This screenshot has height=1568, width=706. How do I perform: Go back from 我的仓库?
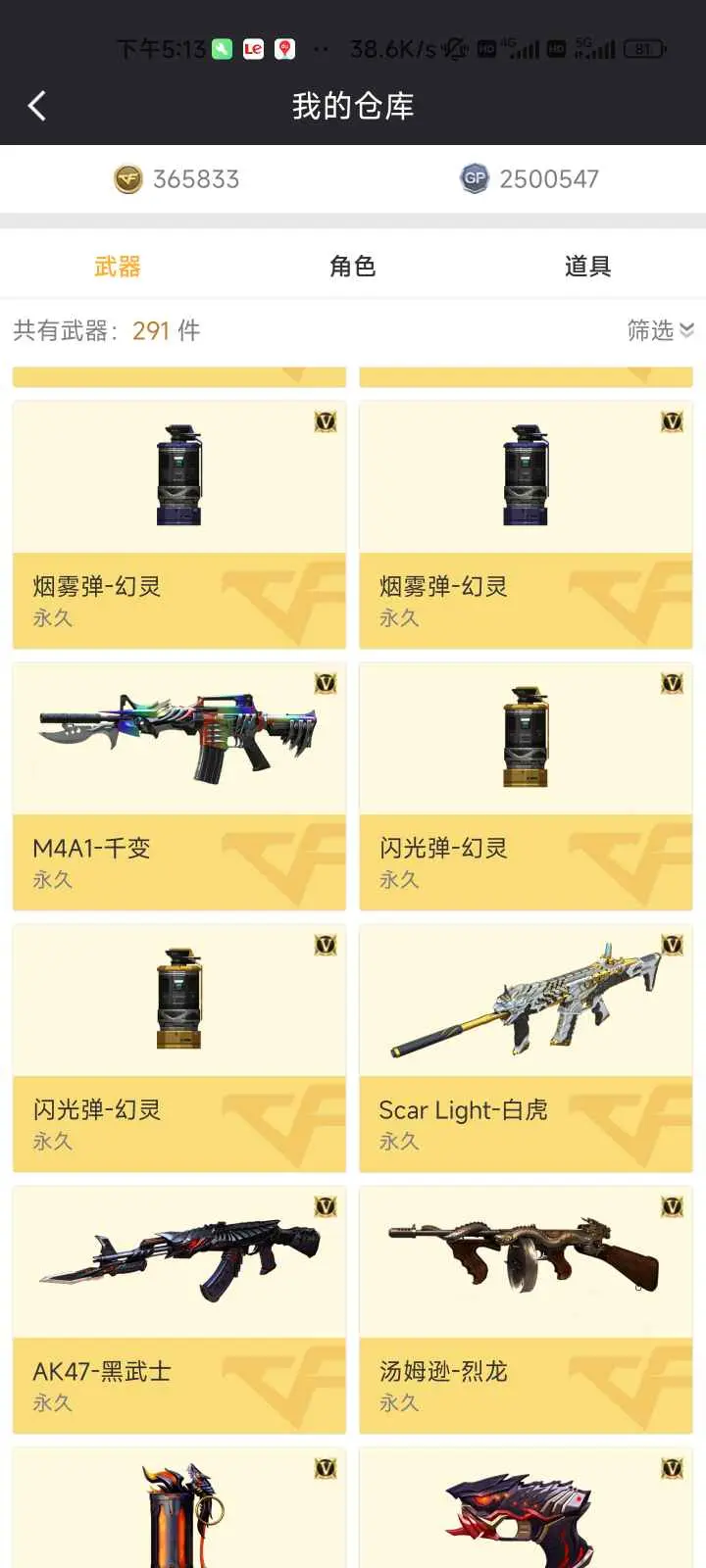(x=37, y=106)
